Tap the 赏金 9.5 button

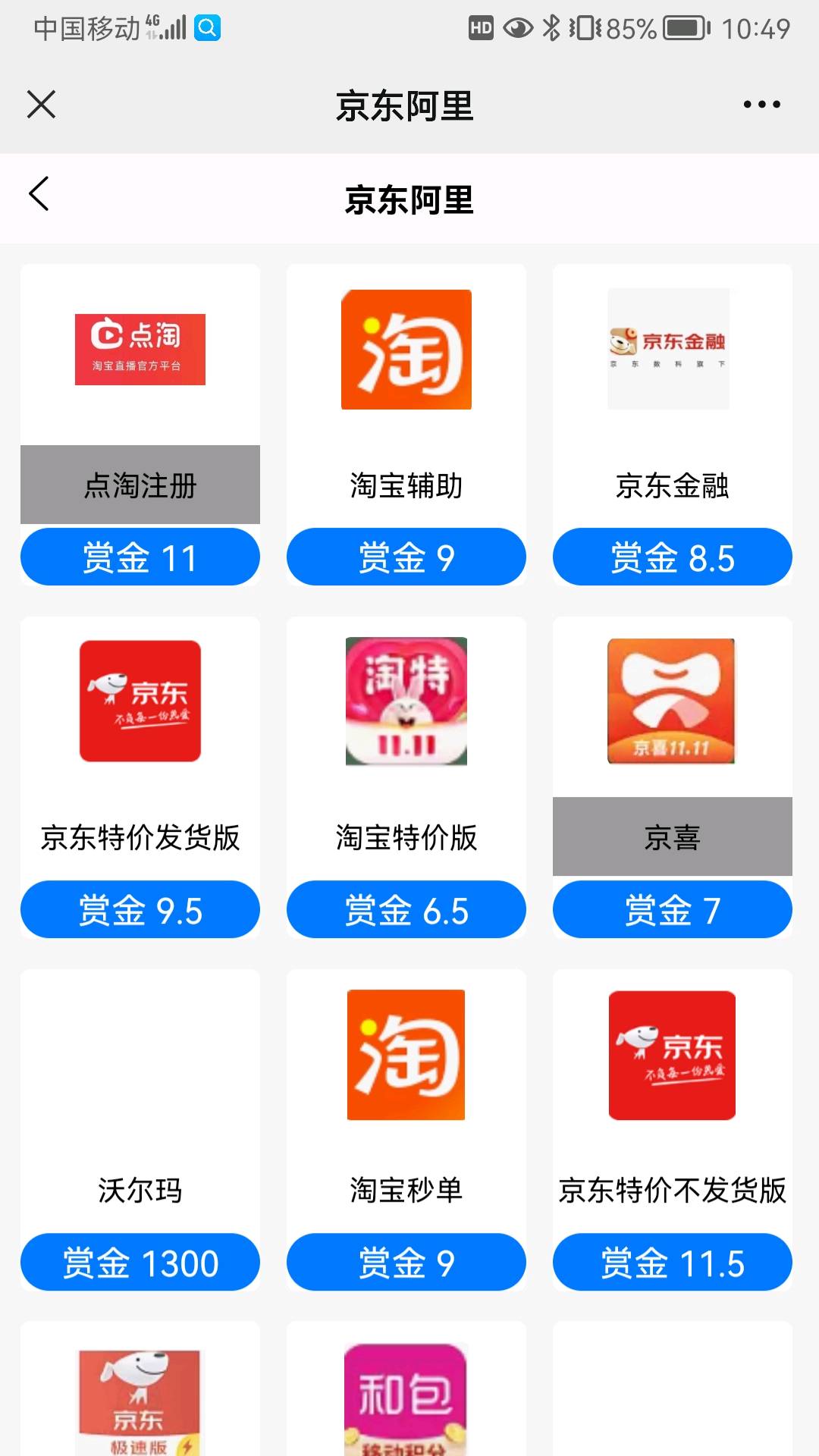click(x=140, y=910)
